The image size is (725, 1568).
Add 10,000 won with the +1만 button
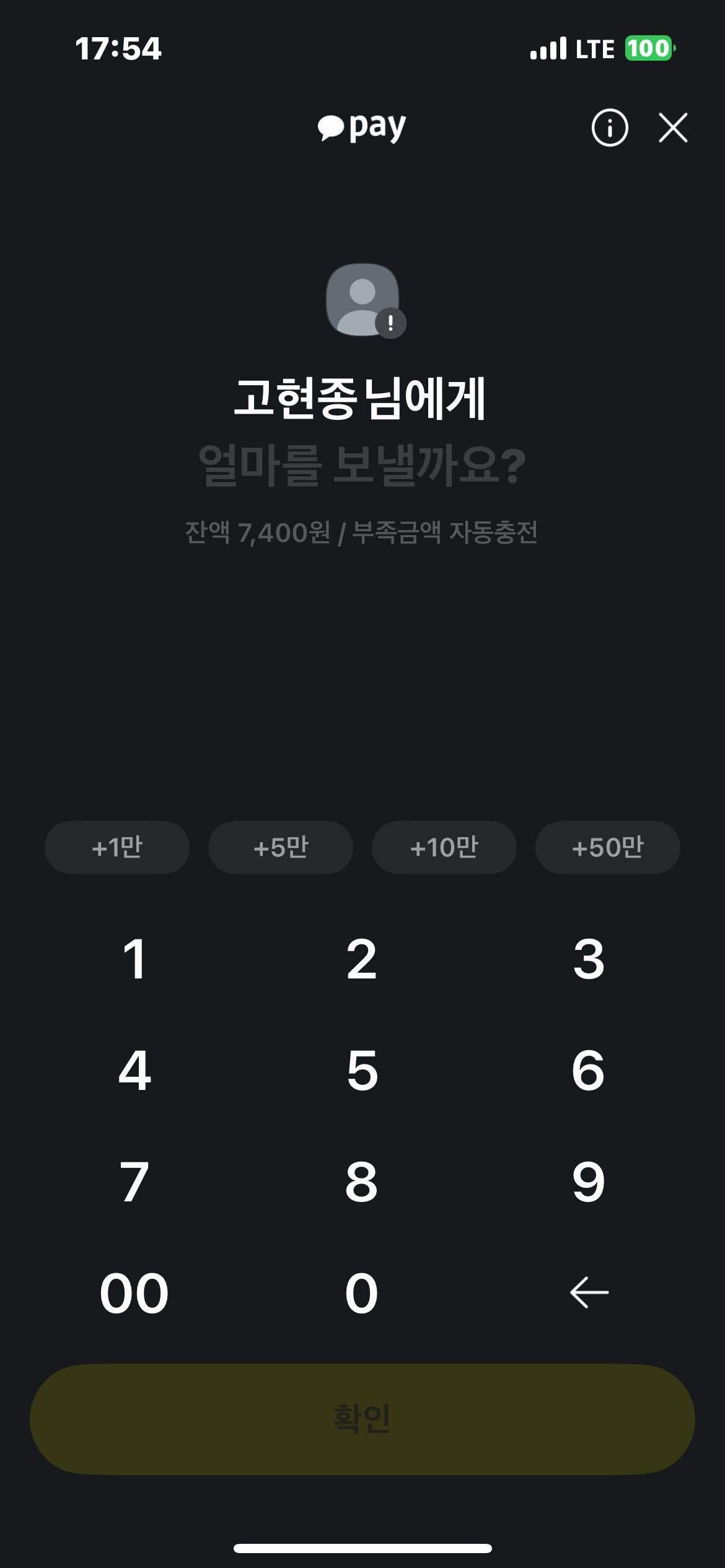[116, 848]
